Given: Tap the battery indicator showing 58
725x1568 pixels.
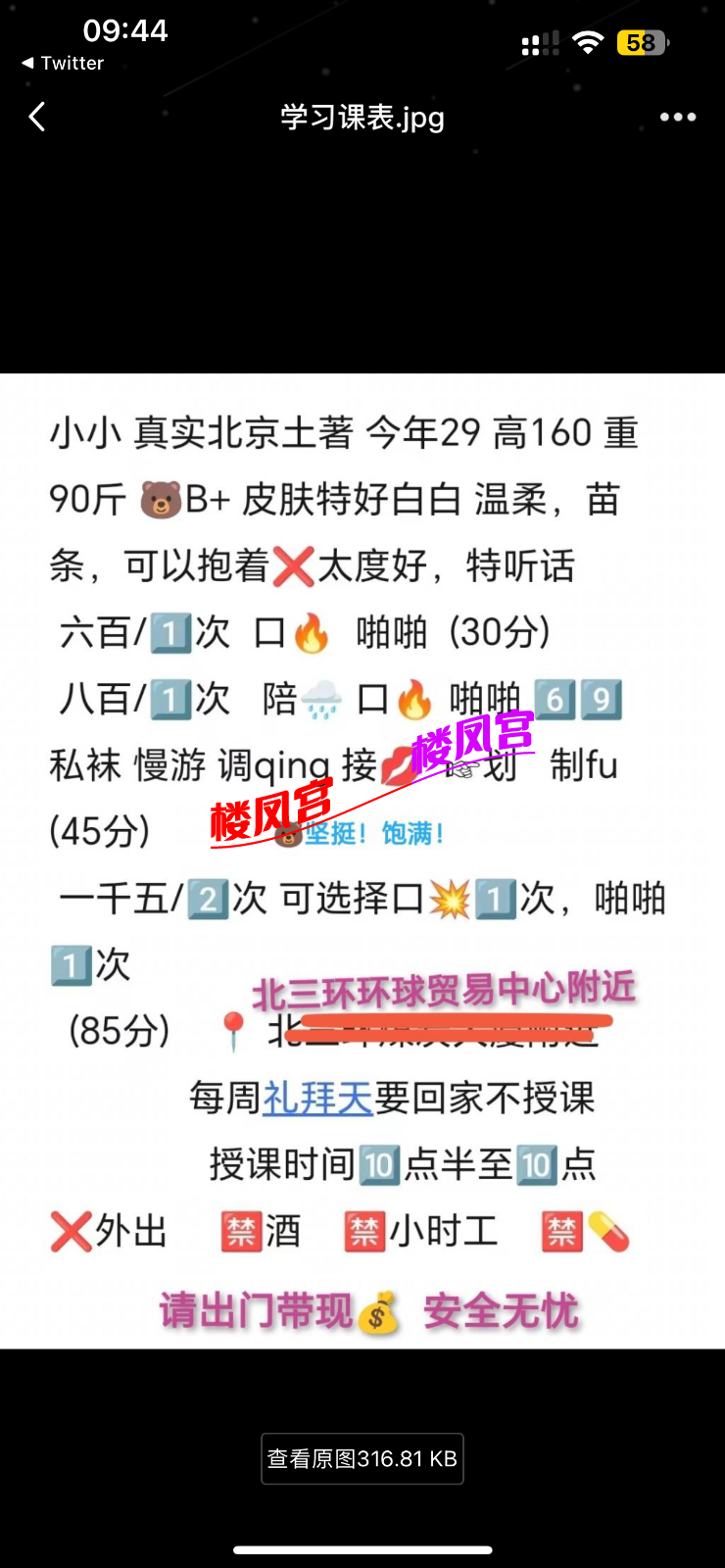Looking at the screenshot, I should (642, 43).
